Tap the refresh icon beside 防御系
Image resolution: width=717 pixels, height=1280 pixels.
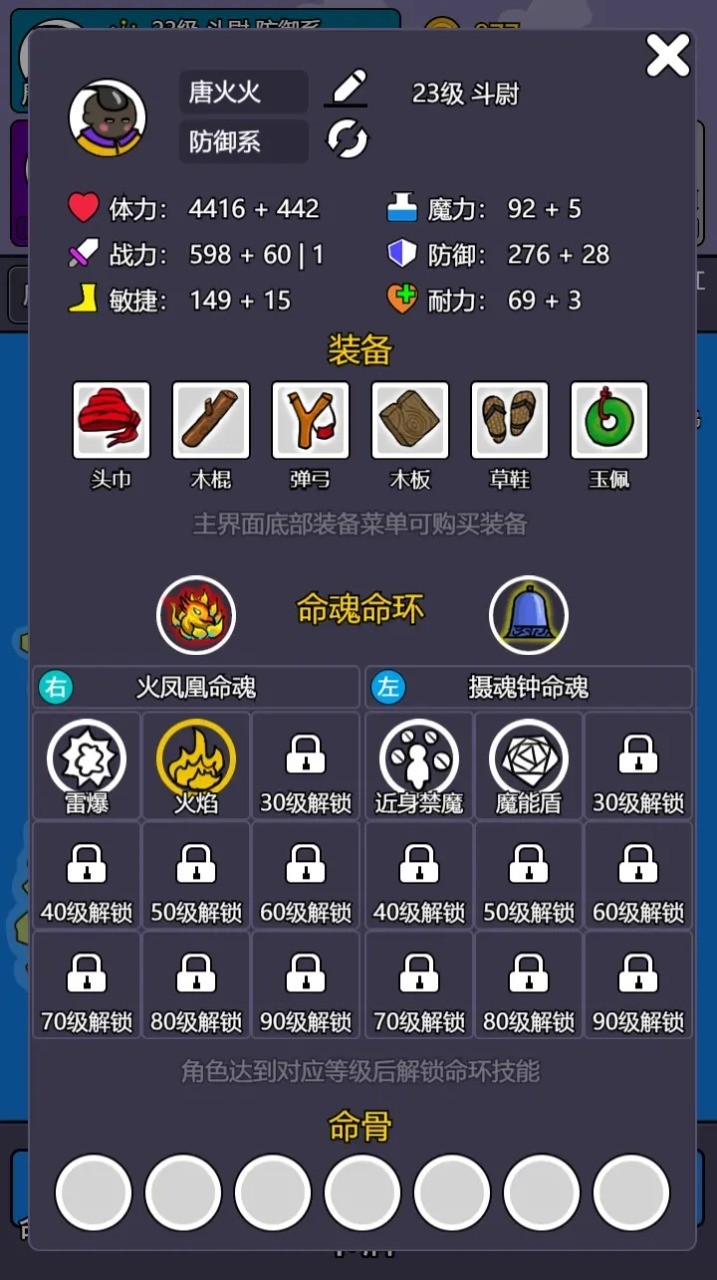point(347,140)
